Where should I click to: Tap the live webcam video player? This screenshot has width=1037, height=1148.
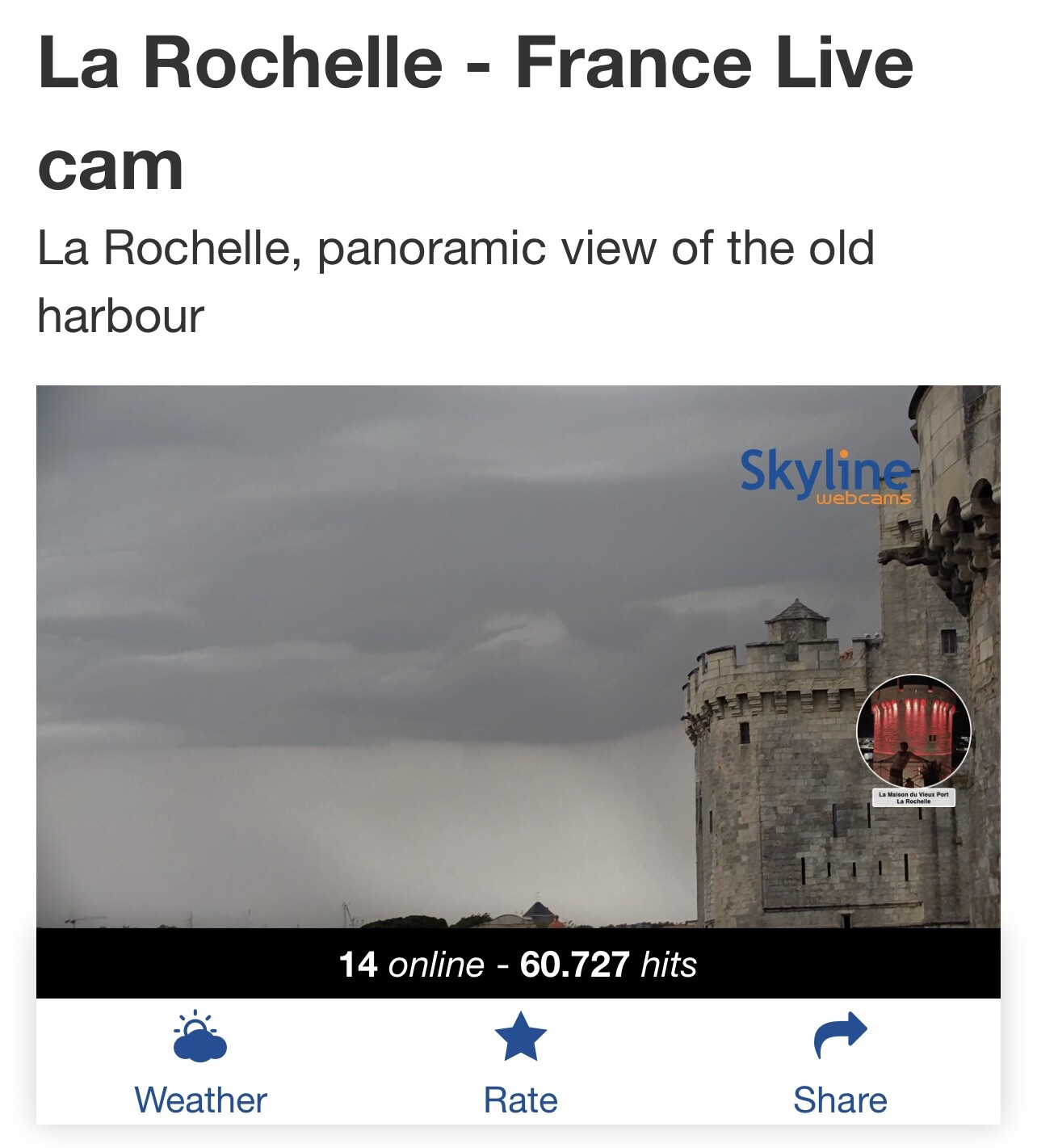pos(518,657)
